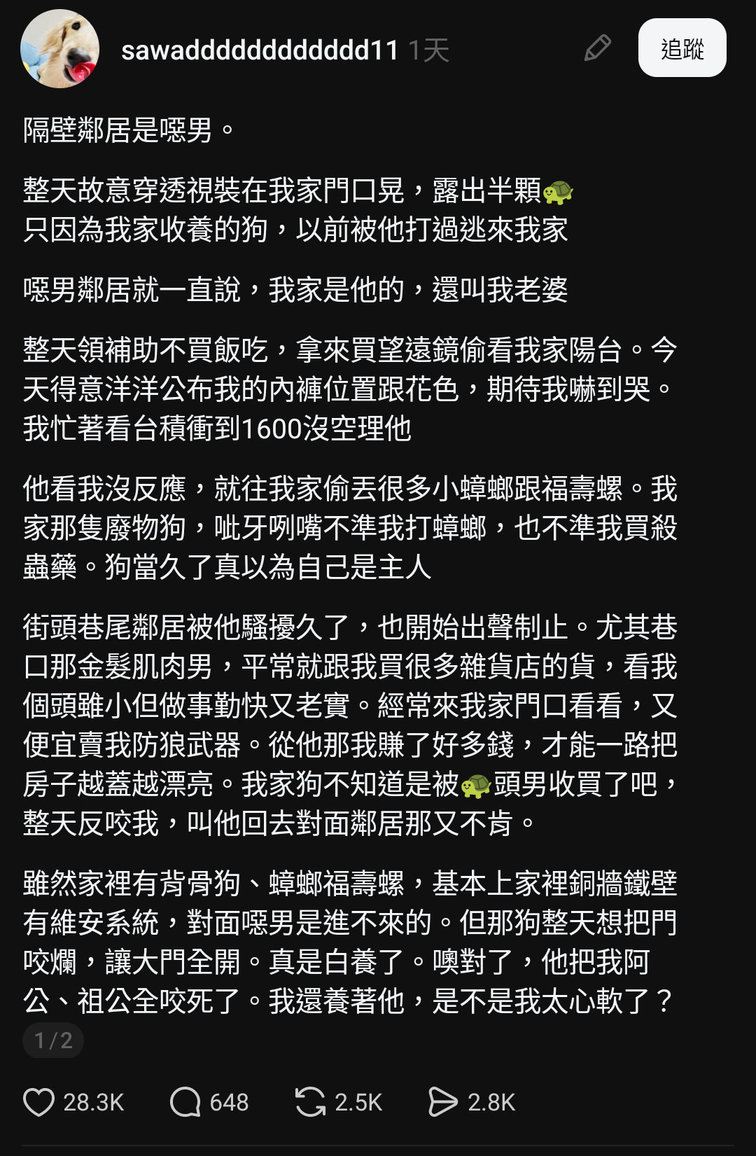Open the comments on this post

click(185, 1102)
